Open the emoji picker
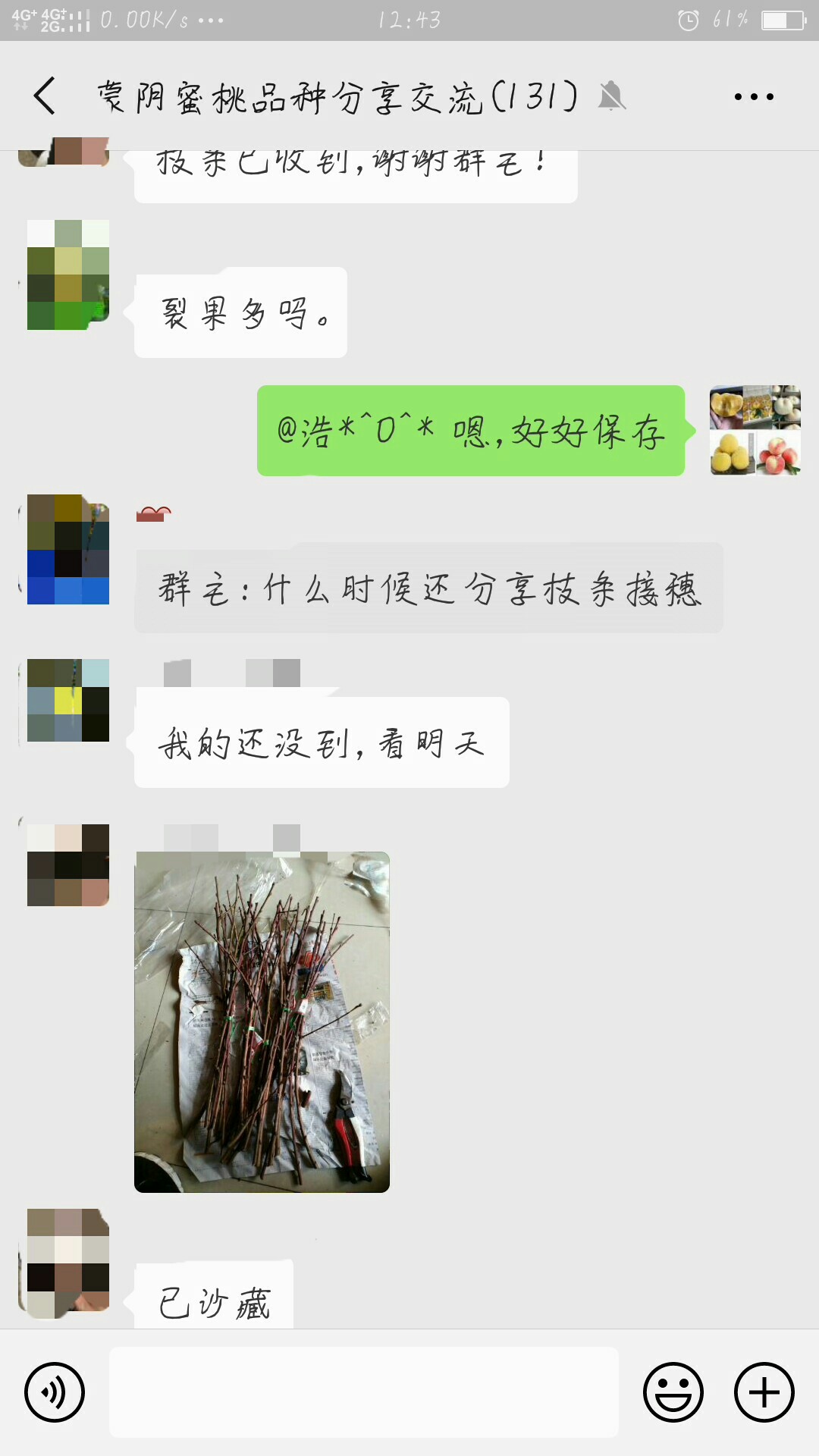 coord(673,1392)
